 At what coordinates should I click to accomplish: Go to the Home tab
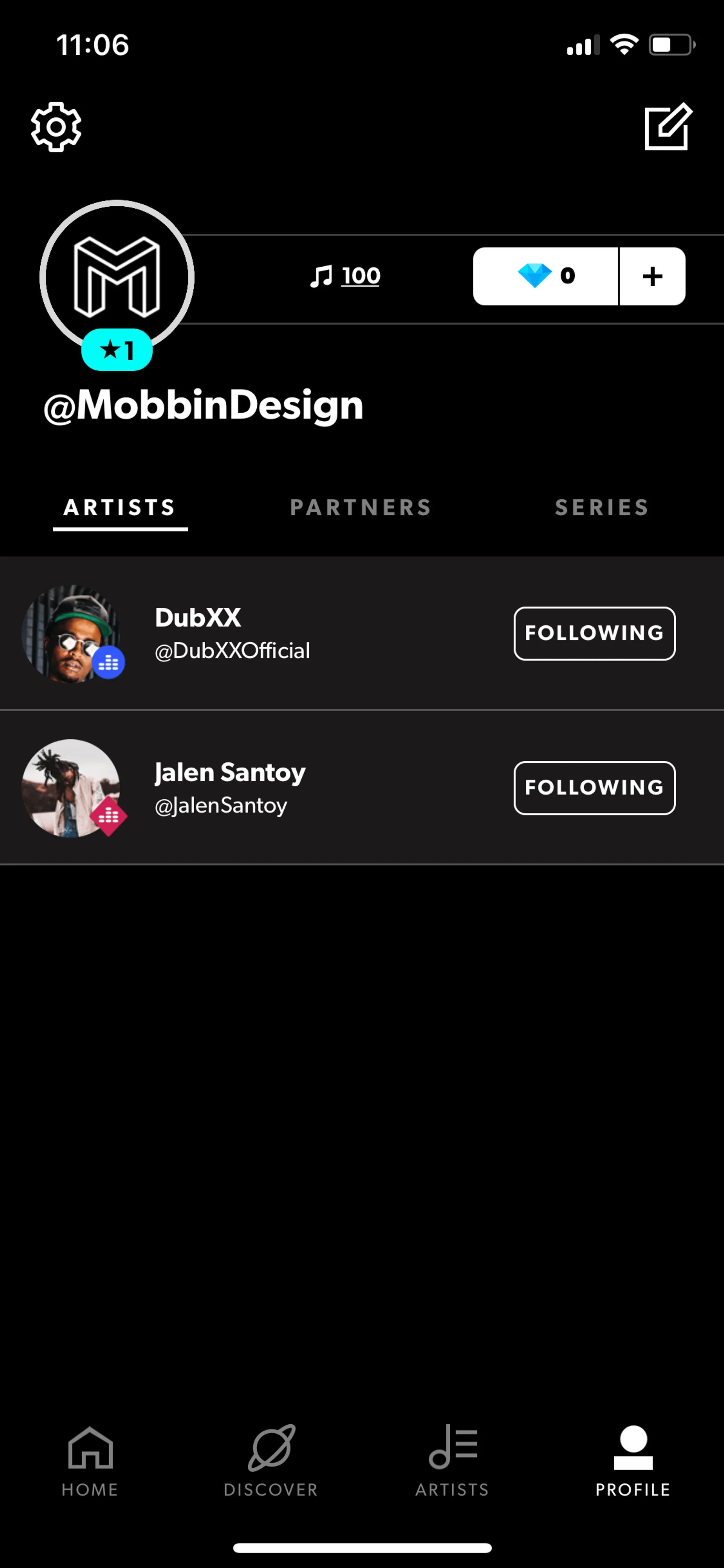pyautogui.click(x=90, y=1461)
